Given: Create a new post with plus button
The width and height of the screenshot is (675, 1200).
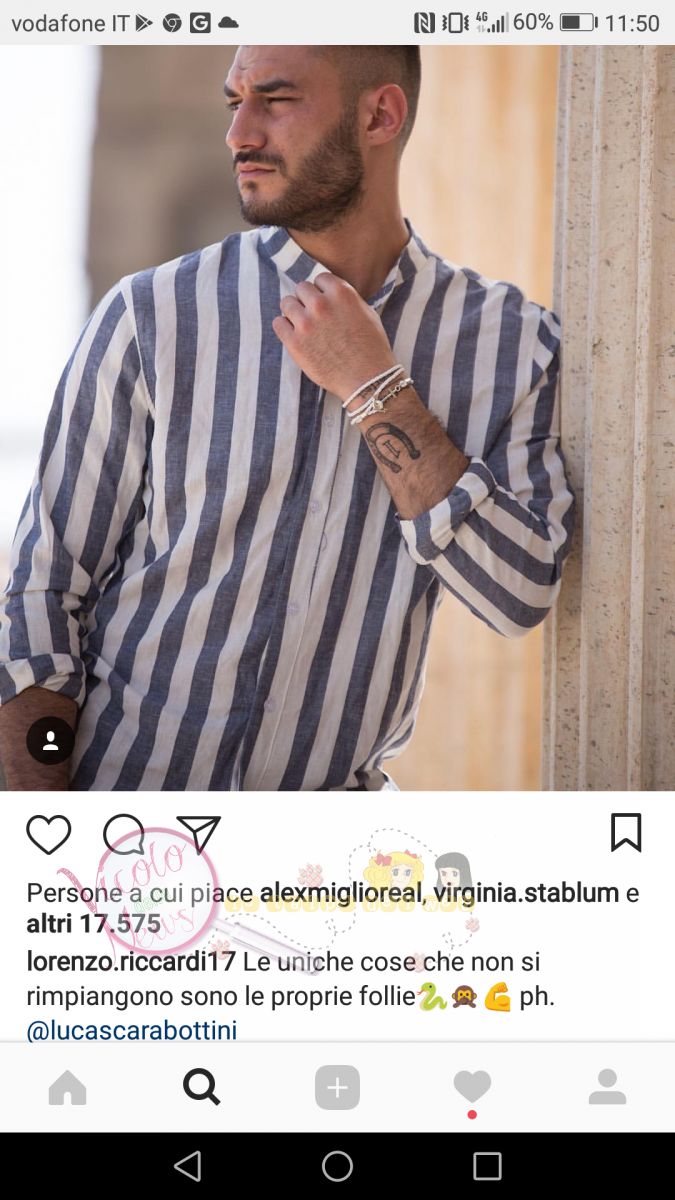Looking at the screenshot, I should click(x=337, y=1087).
